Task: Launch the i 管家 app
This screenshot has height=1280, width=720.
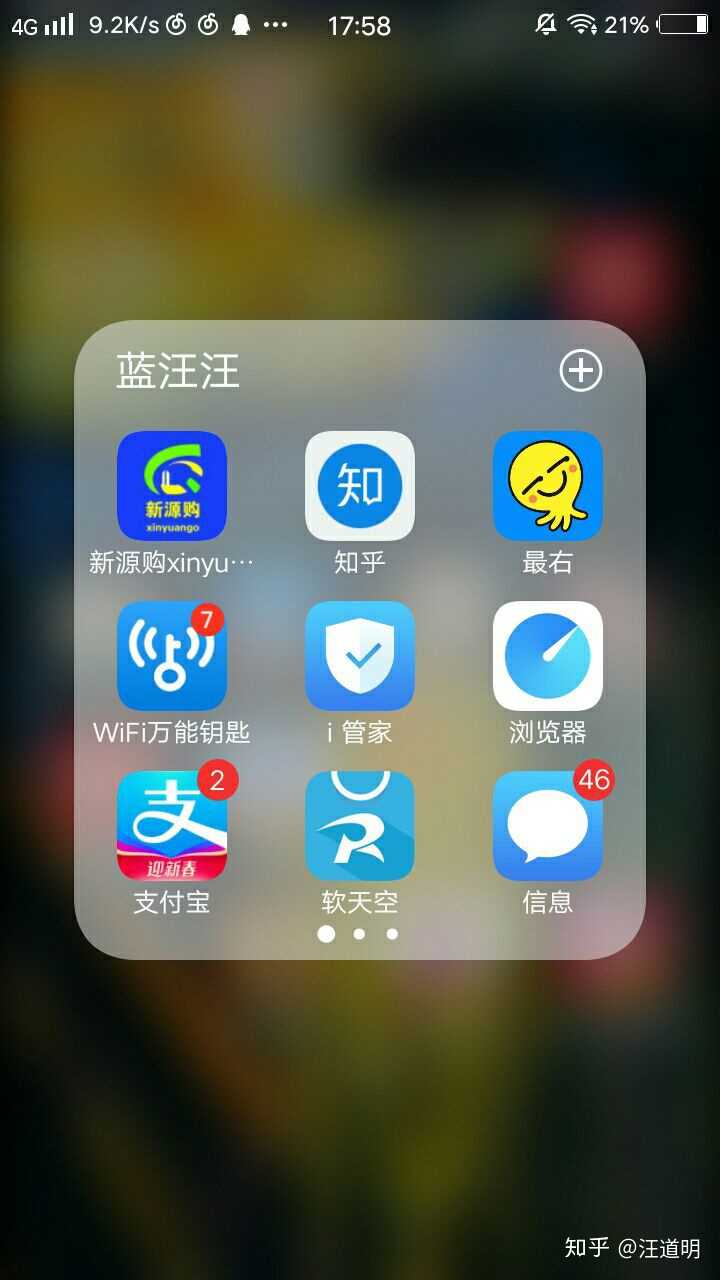Action: [360, 656]
